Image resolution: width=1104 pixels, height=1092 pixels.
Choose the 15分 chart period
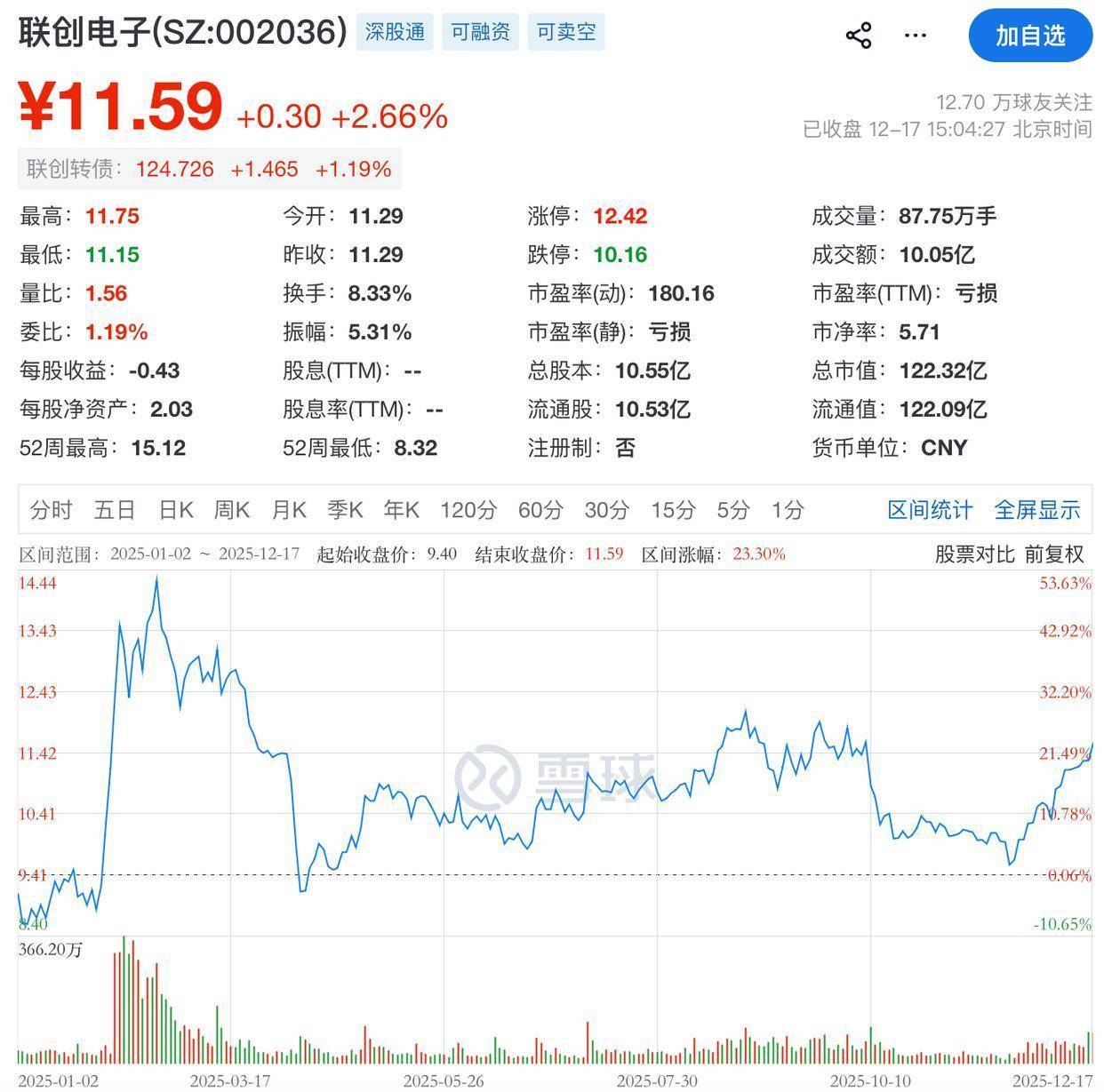[672, 510]
